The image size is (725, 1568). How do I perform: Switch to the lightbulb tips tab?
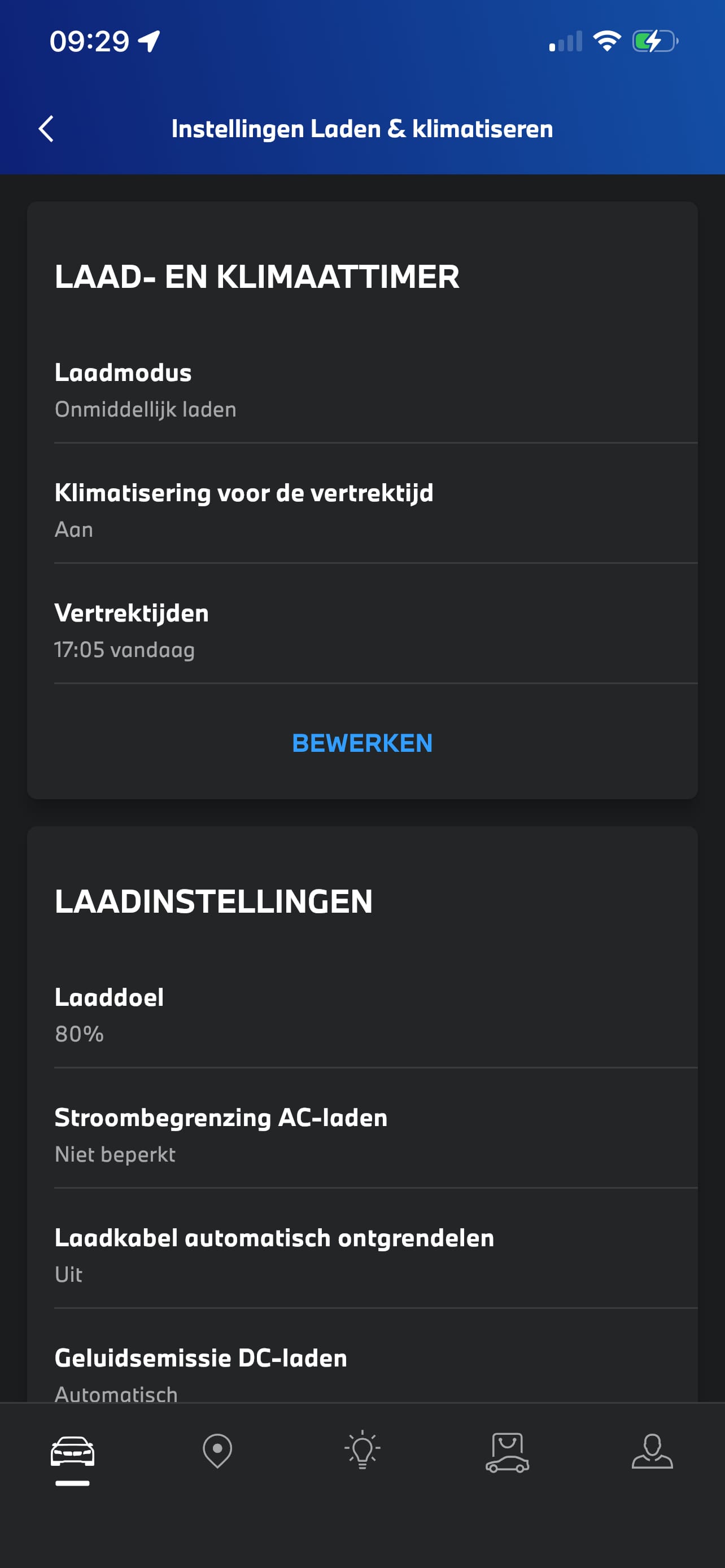362,1452
